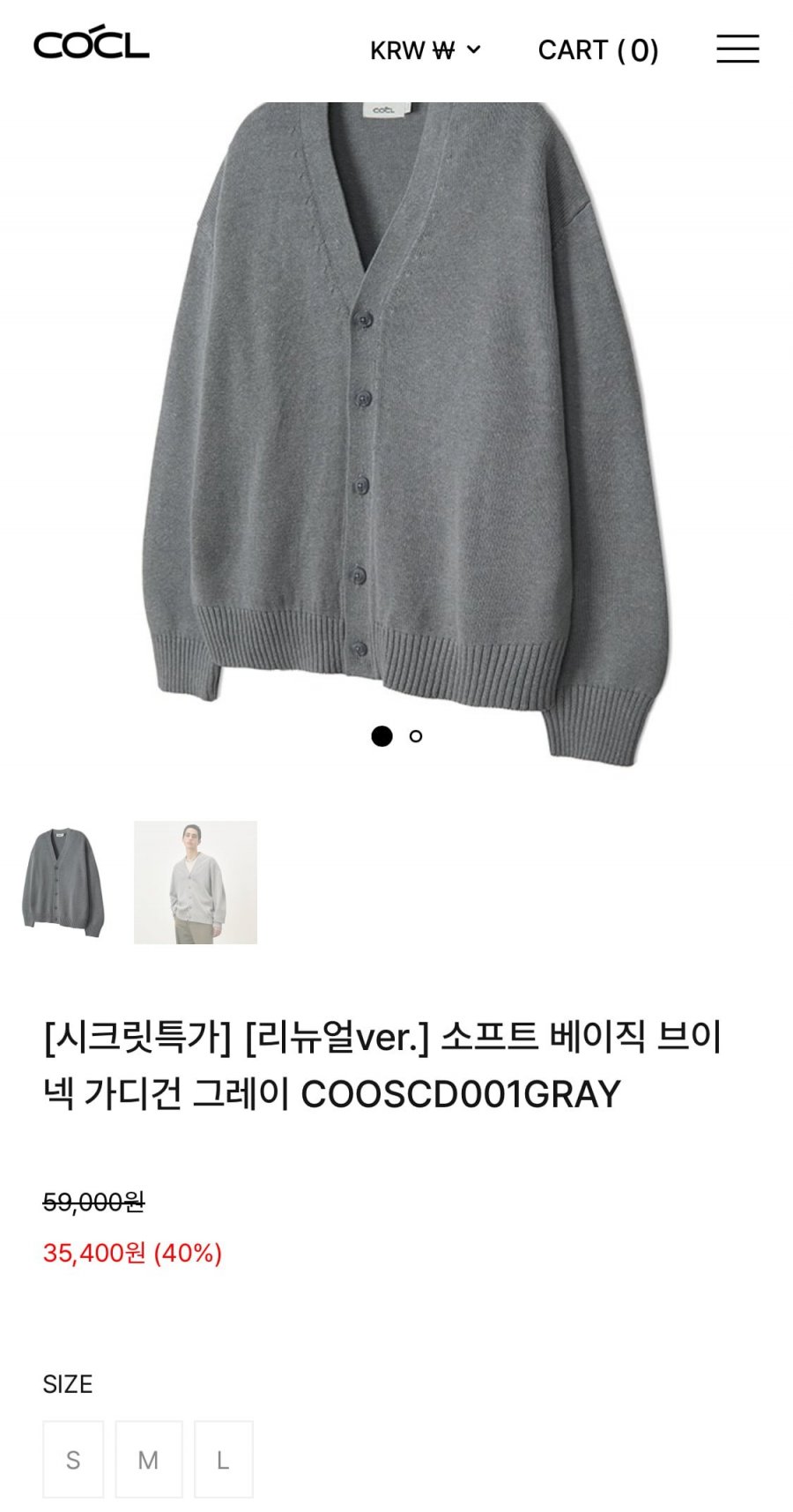This screenshot has width=793, height=1512.
Task: Go to the COCL home logo
Action: click(91, 44)
